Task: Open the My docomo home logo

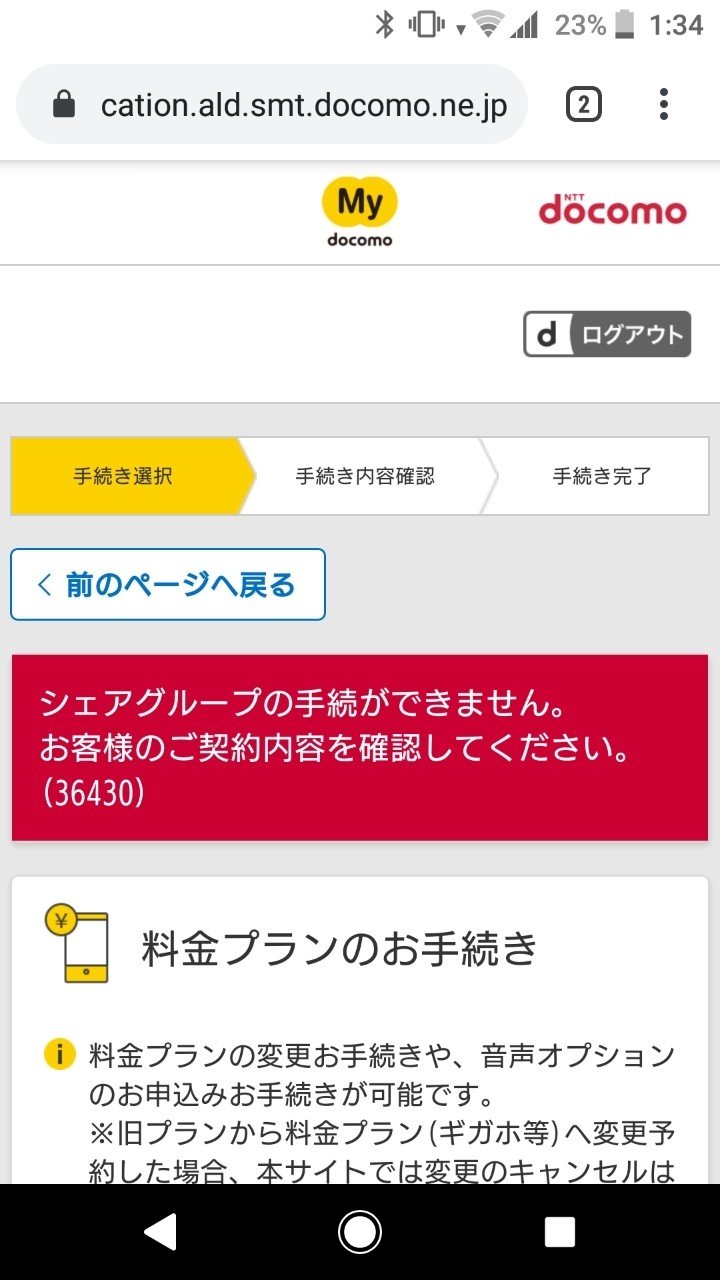Action: (x=360, y=212)
